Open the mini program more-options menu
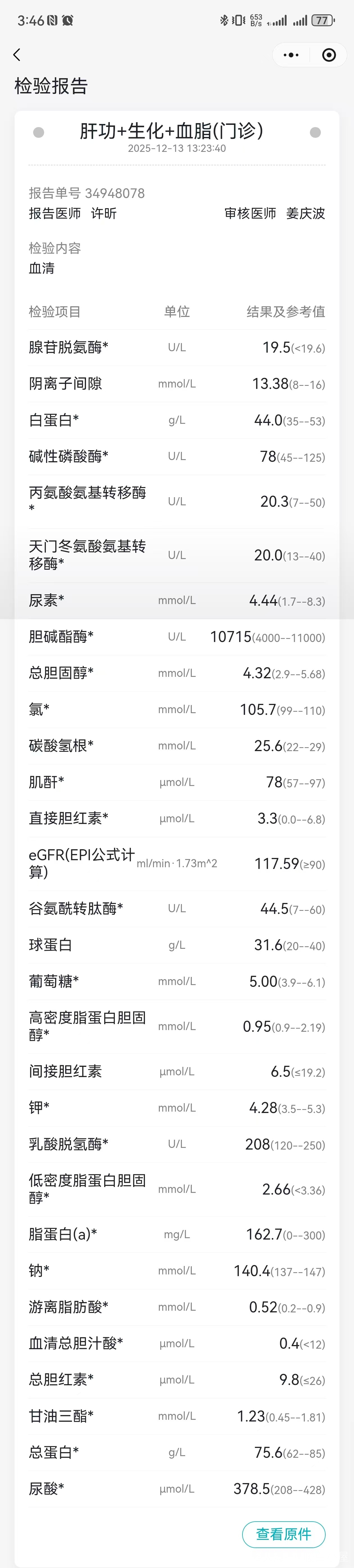 (291, 55)
